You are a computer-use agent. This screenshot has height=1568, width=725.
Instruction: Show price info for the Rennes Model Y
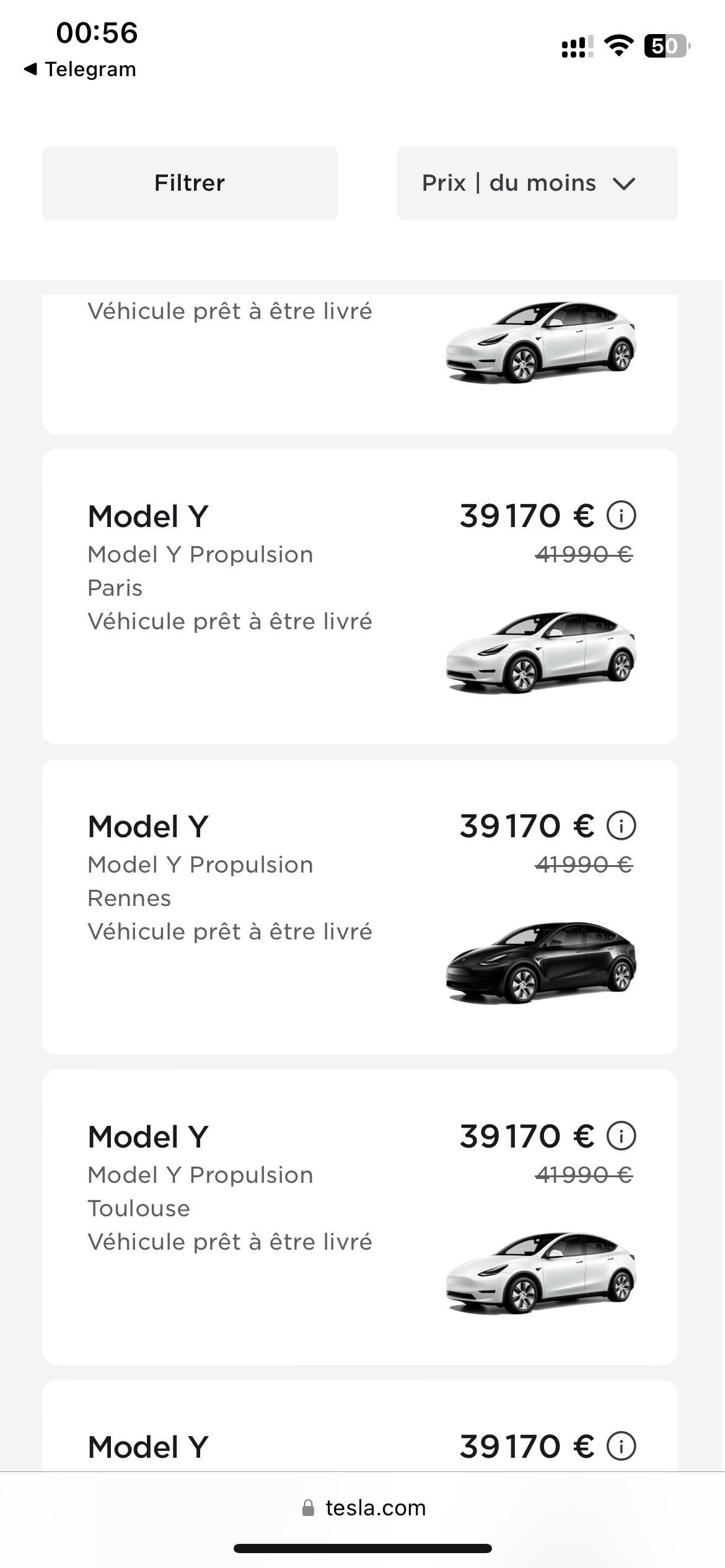(x=621, y=826)
